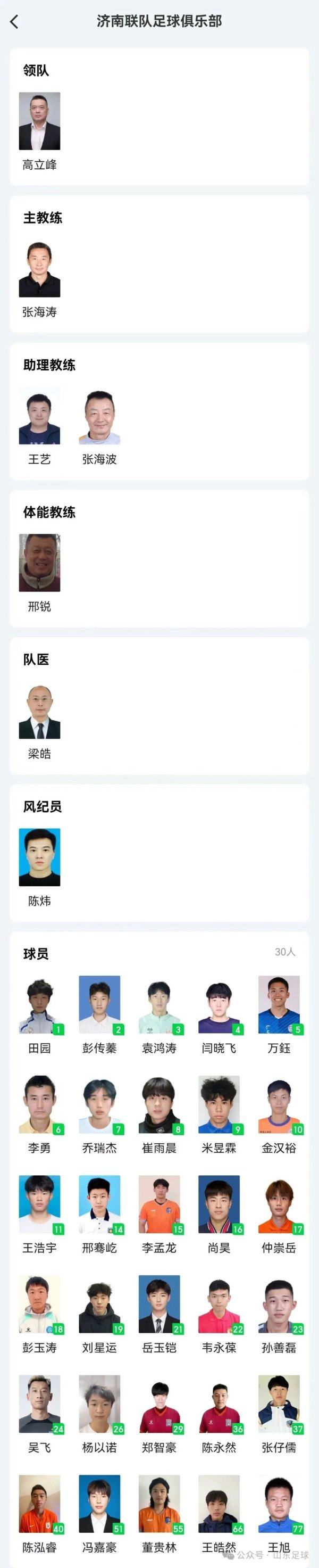
Task: Open player number 55 董贵林
Action: point(159,1504)
